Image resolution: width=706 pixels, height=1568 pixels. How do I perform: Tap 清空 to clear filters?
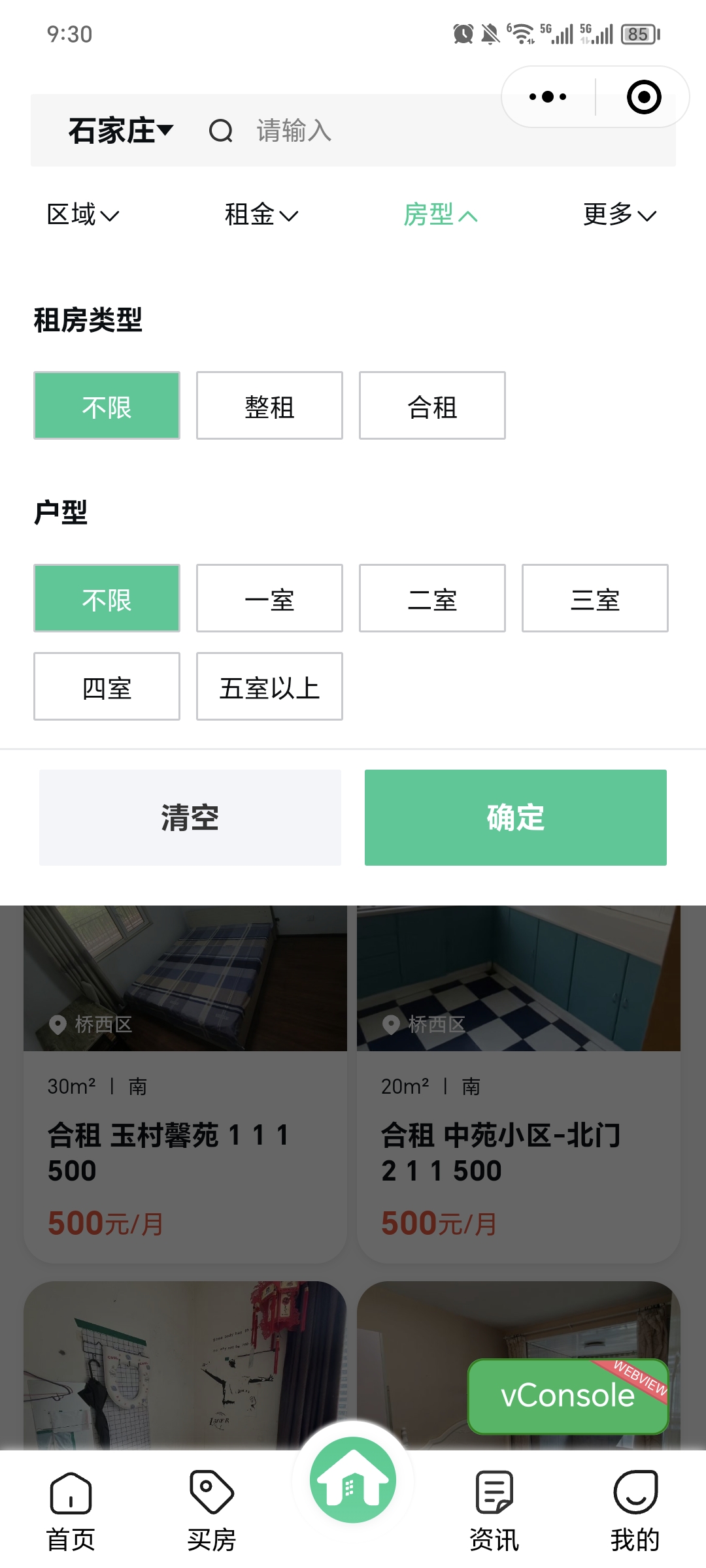pyautogui.click(x=190, y=817)
